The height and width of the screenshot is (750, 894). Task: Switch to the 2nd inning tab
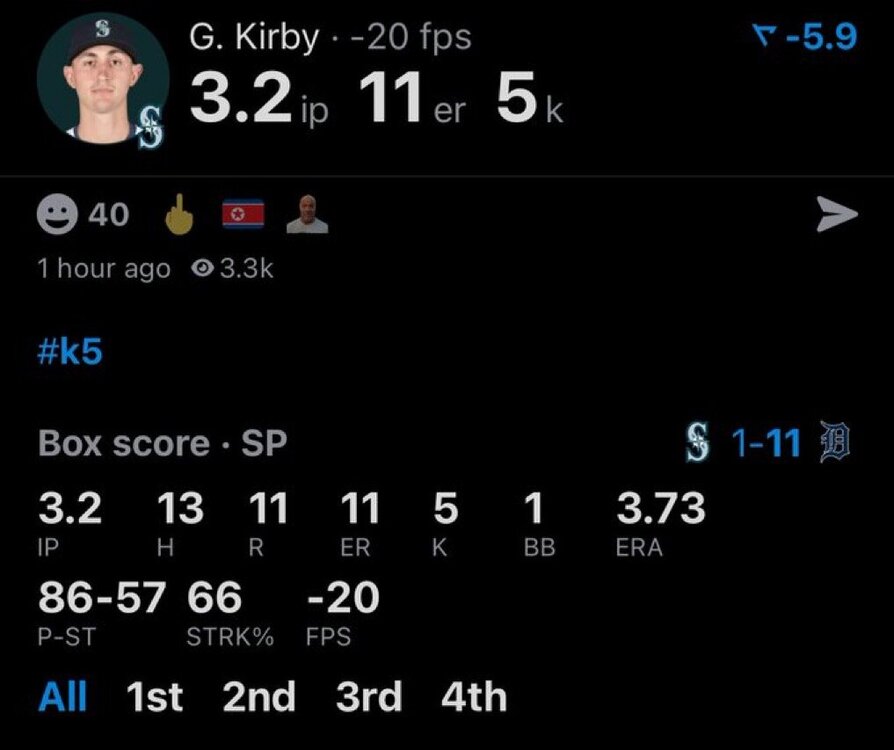tap(259, 696)
